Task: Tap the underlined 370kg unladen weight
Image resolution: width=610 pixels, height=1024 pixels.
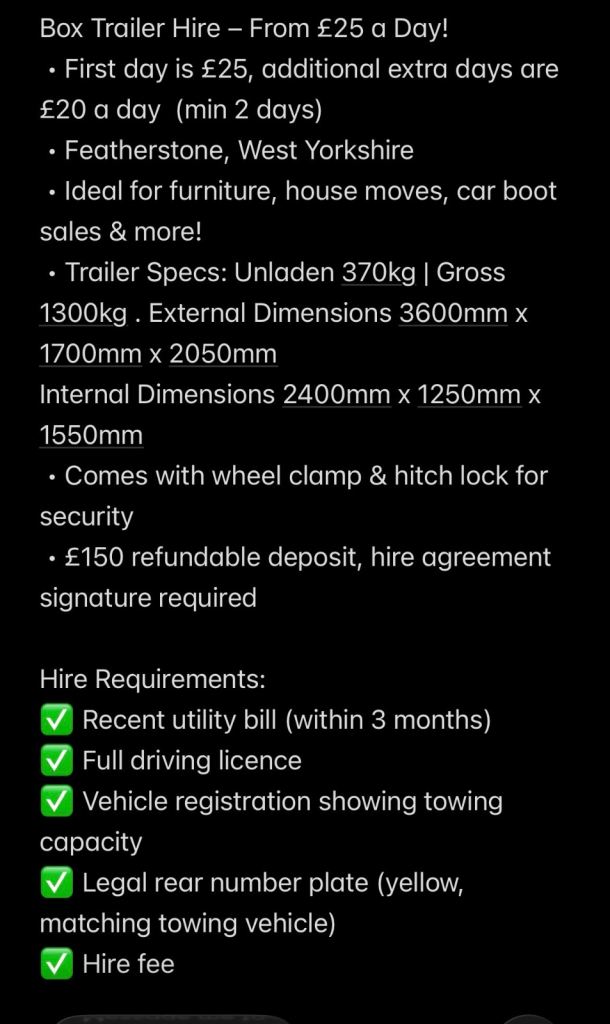Action: pos(378,273)
